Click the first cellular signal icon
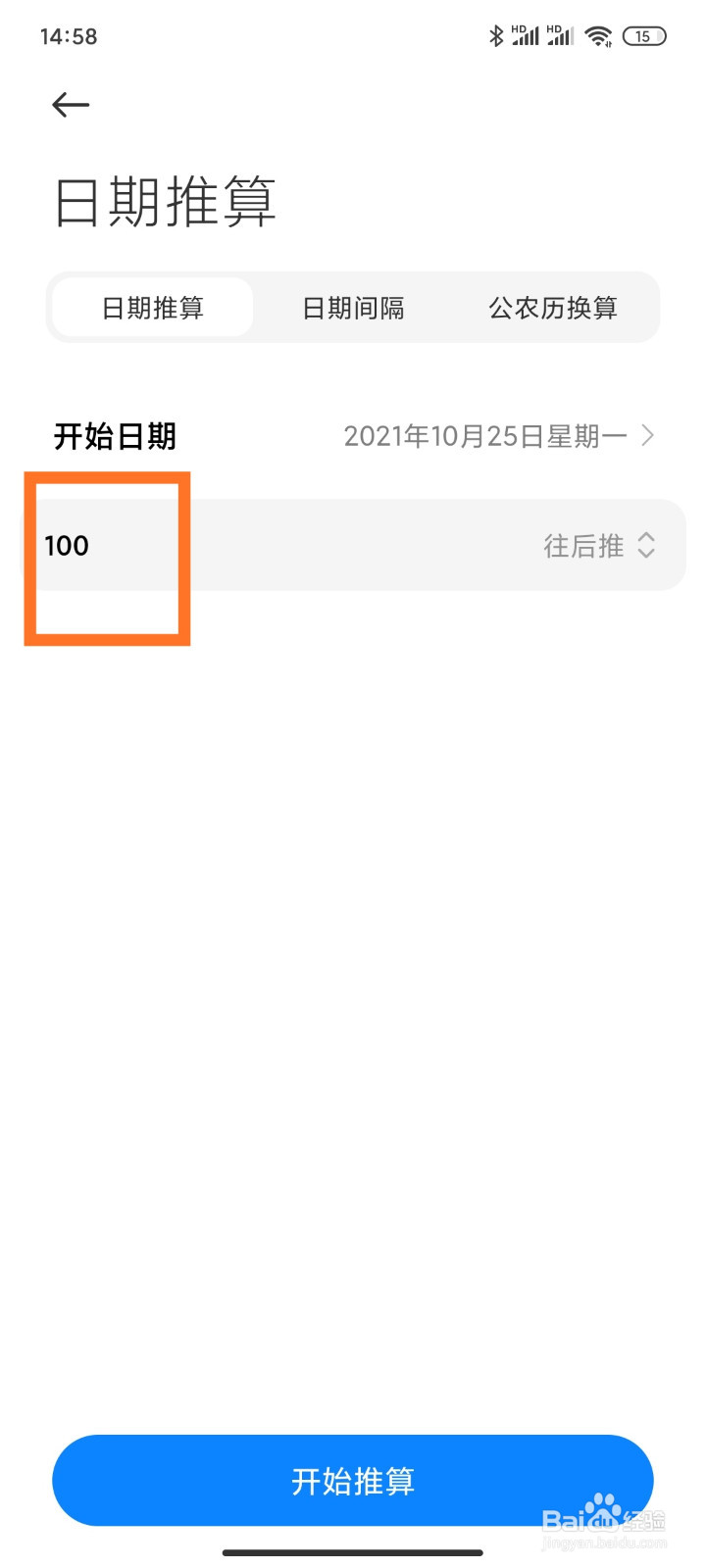This screenshot has width=706, height=1568. pos(527,35)
